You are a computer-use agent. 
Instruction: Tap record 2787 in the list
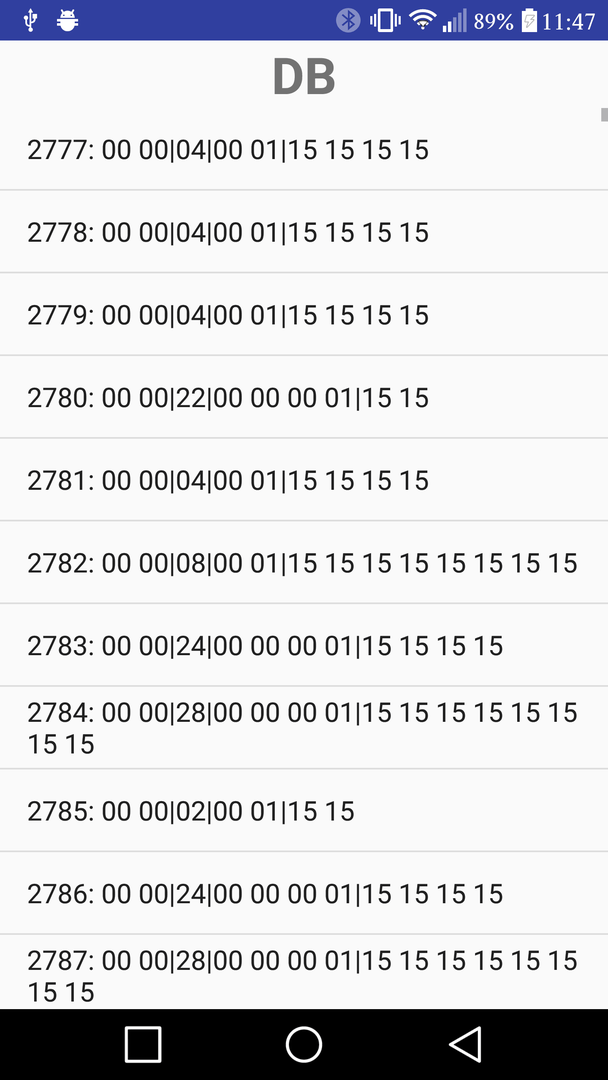click(x=304, y=972)
